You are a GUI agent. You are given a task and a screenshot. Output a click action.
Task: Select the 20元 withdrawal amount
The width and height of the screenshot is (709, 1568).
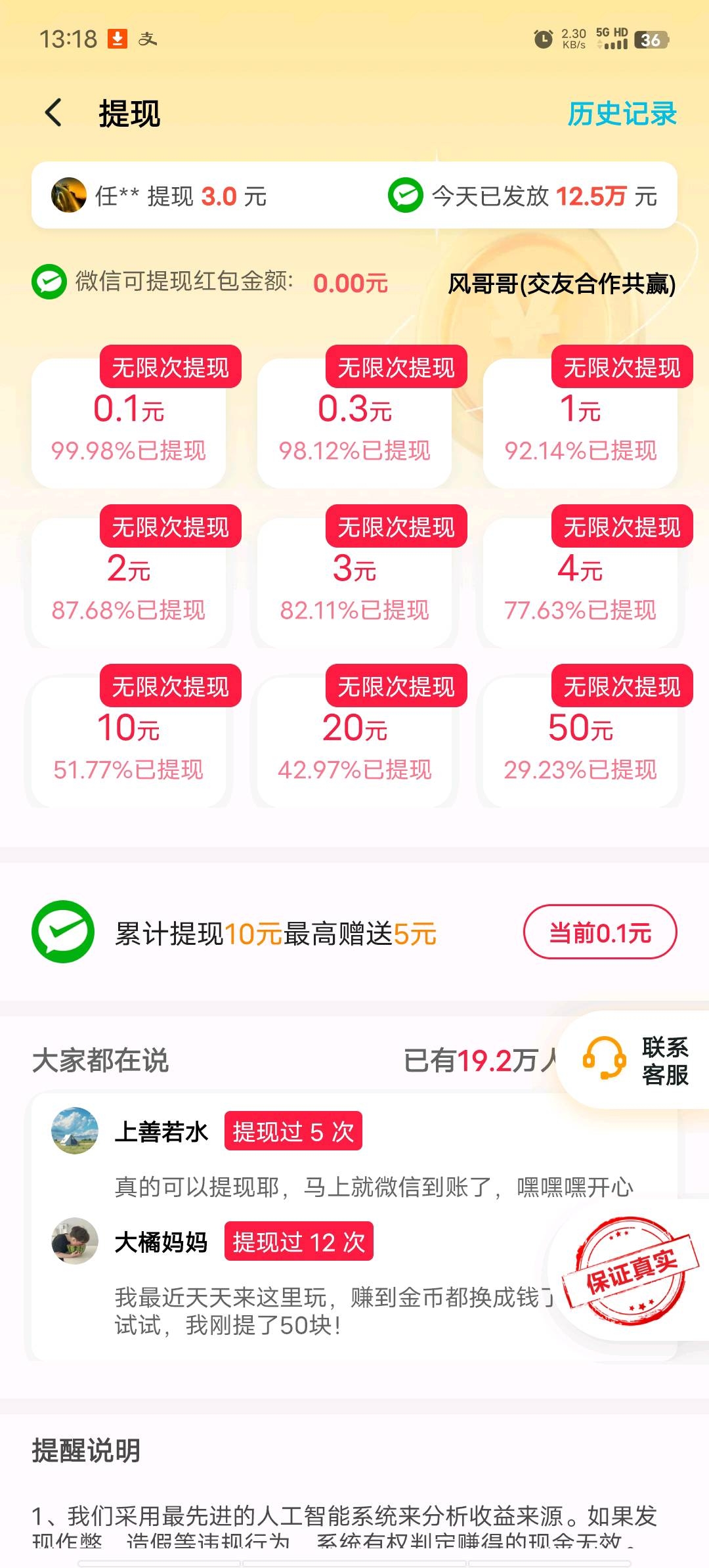point(354,743)
